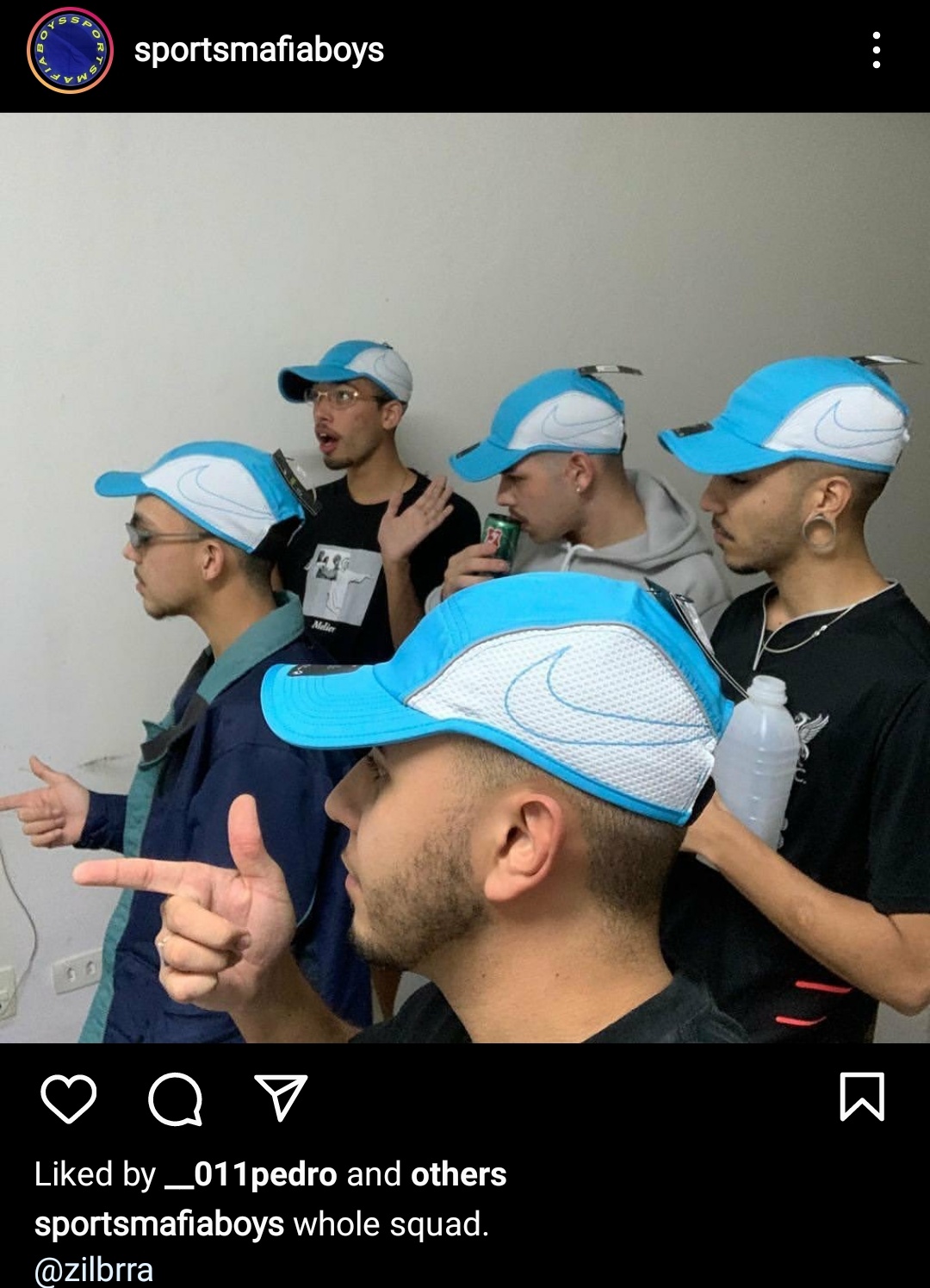Image resolution: width=930 pixels, height=1288 pixels.
Task: Open comments with the speech bubble icon
Action: point(176,1098)
